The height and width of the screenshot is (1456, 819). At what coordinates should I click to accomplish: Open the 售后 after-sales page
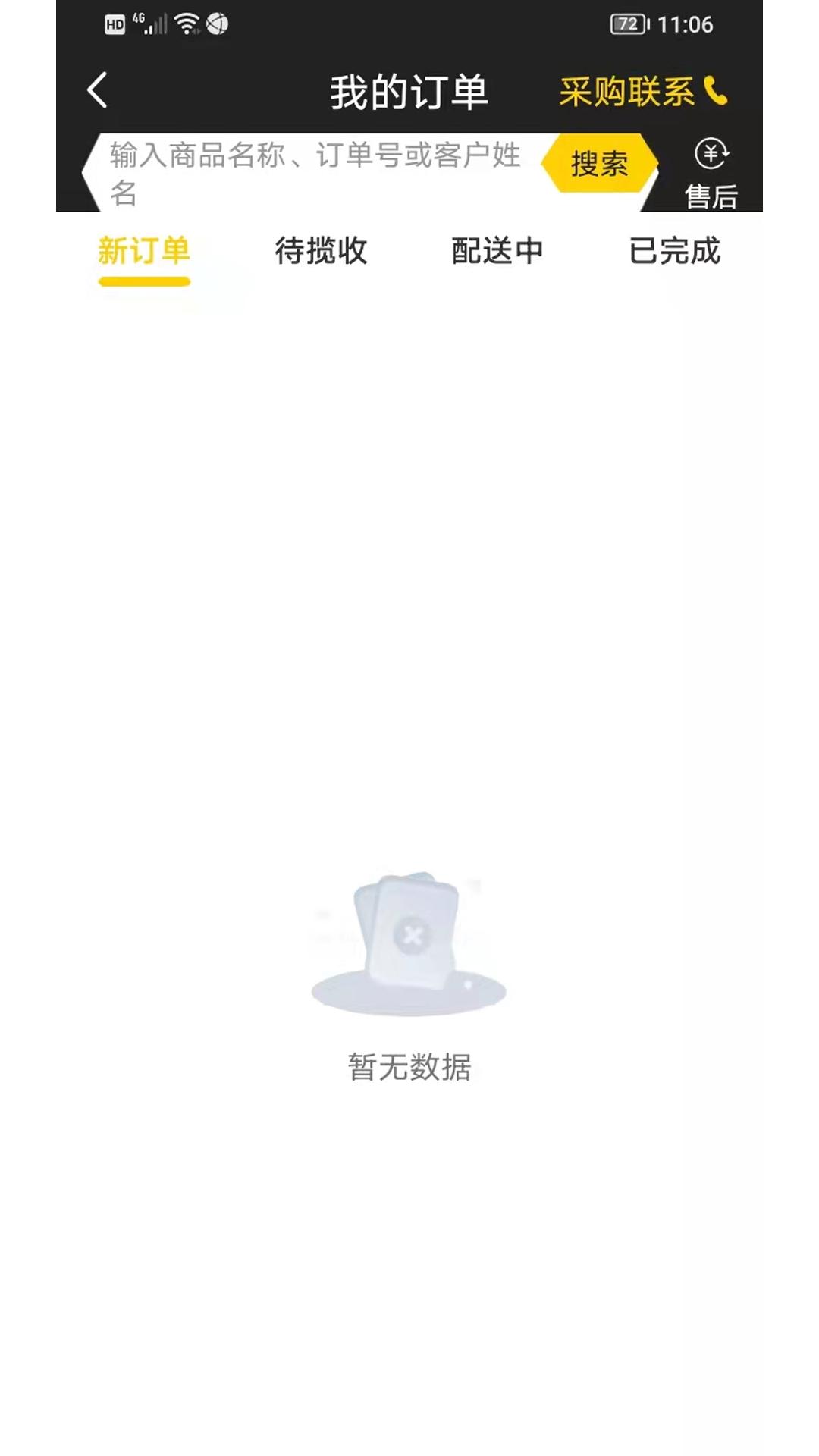[x=711, y=174]
